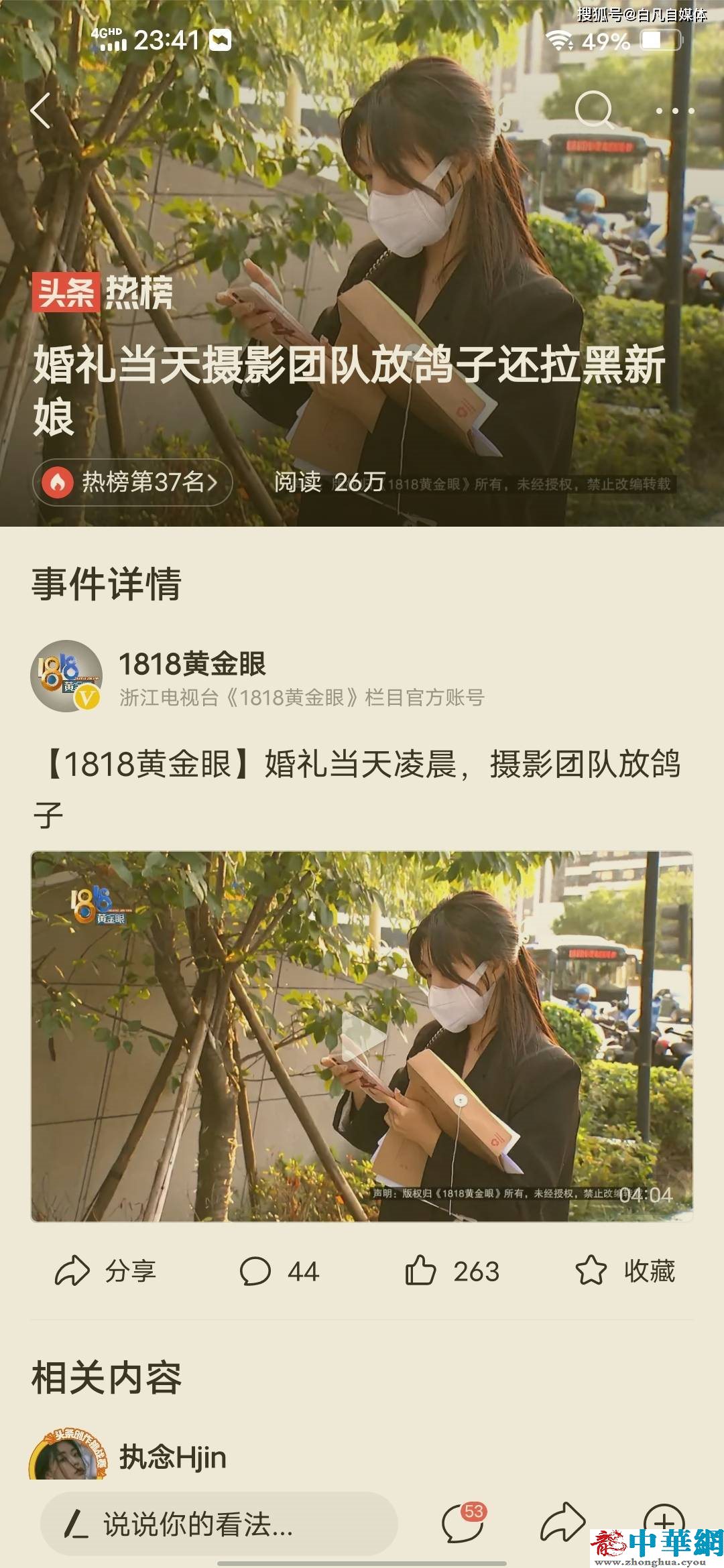The width and height of the screenshot is (724, 1568).
Task: Tap 收藏 to bookmark the post
Action: point(625,1271)
